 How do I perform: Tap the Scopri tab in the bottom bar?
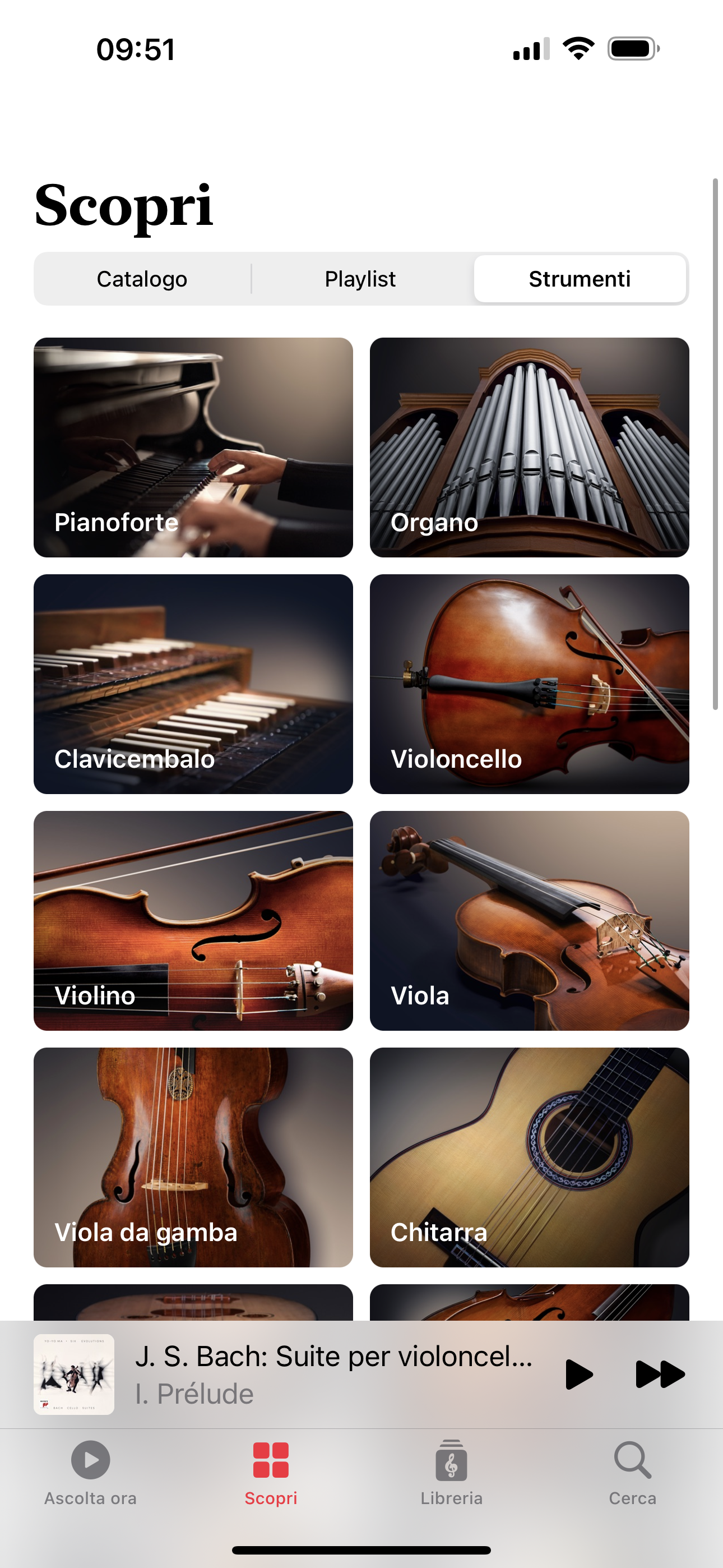pos(271,1472)
